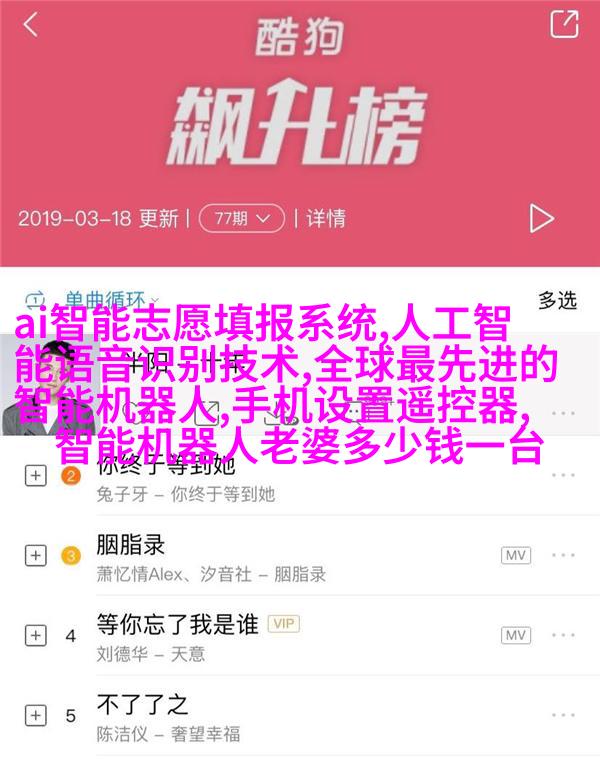Watch the MV for 胭脂录

pos(516,555)
